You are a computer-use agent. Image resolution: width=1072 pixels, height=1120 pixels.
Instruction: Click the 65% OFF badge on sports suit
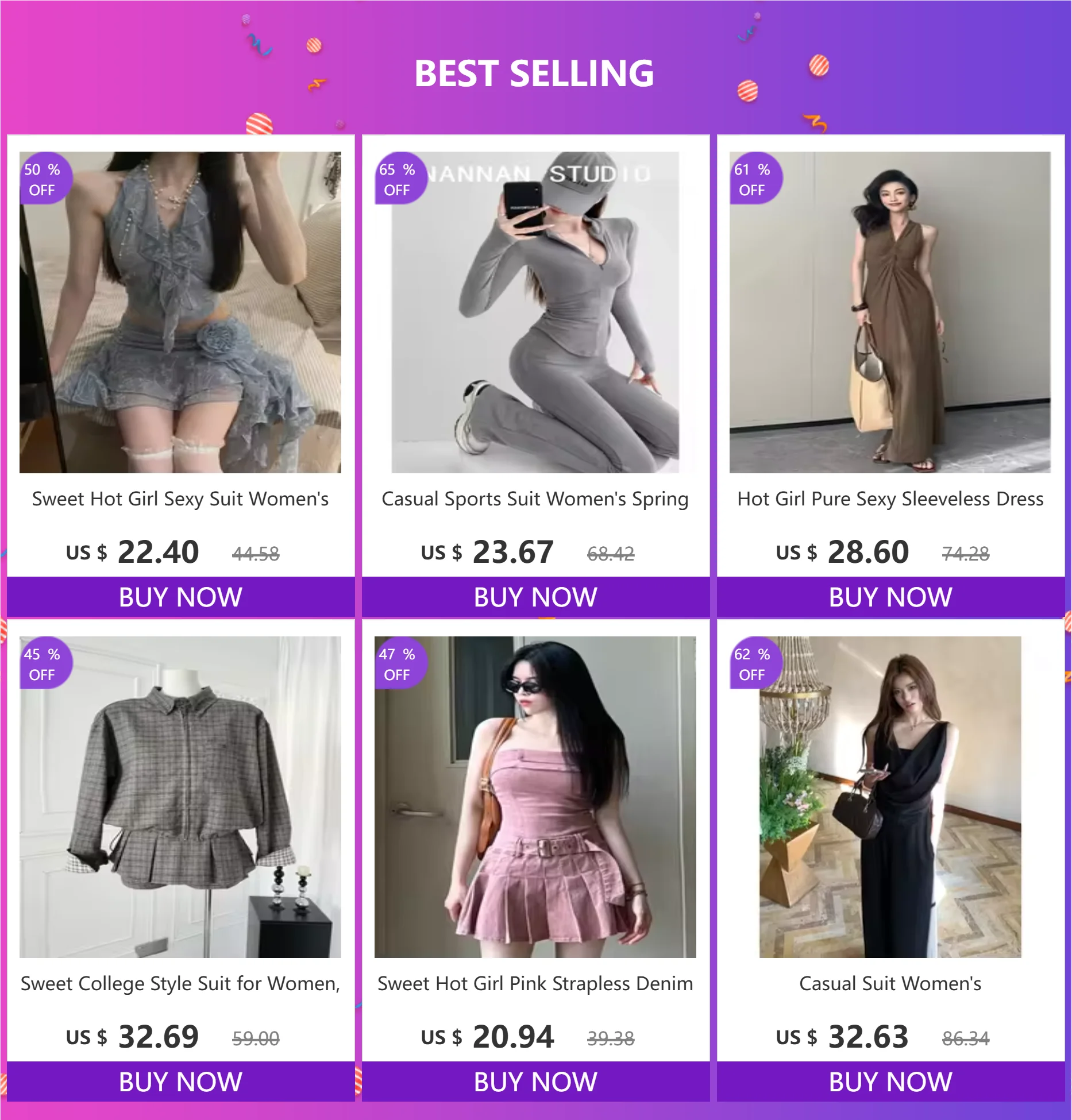pyautogui.click(x=400, y=178)
